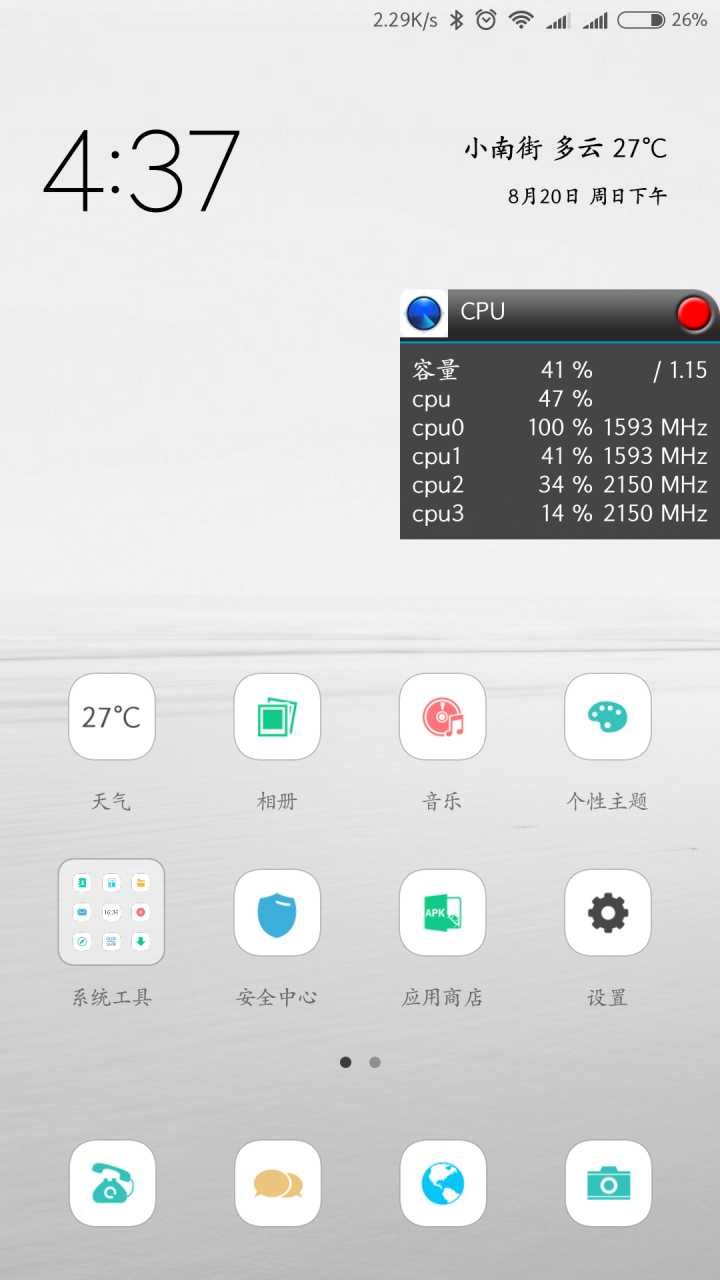The height and width of the screenshot is (1280, 720).
Task: Tap the CPU widget's blue gauge icon
Action: click(424, 313)
